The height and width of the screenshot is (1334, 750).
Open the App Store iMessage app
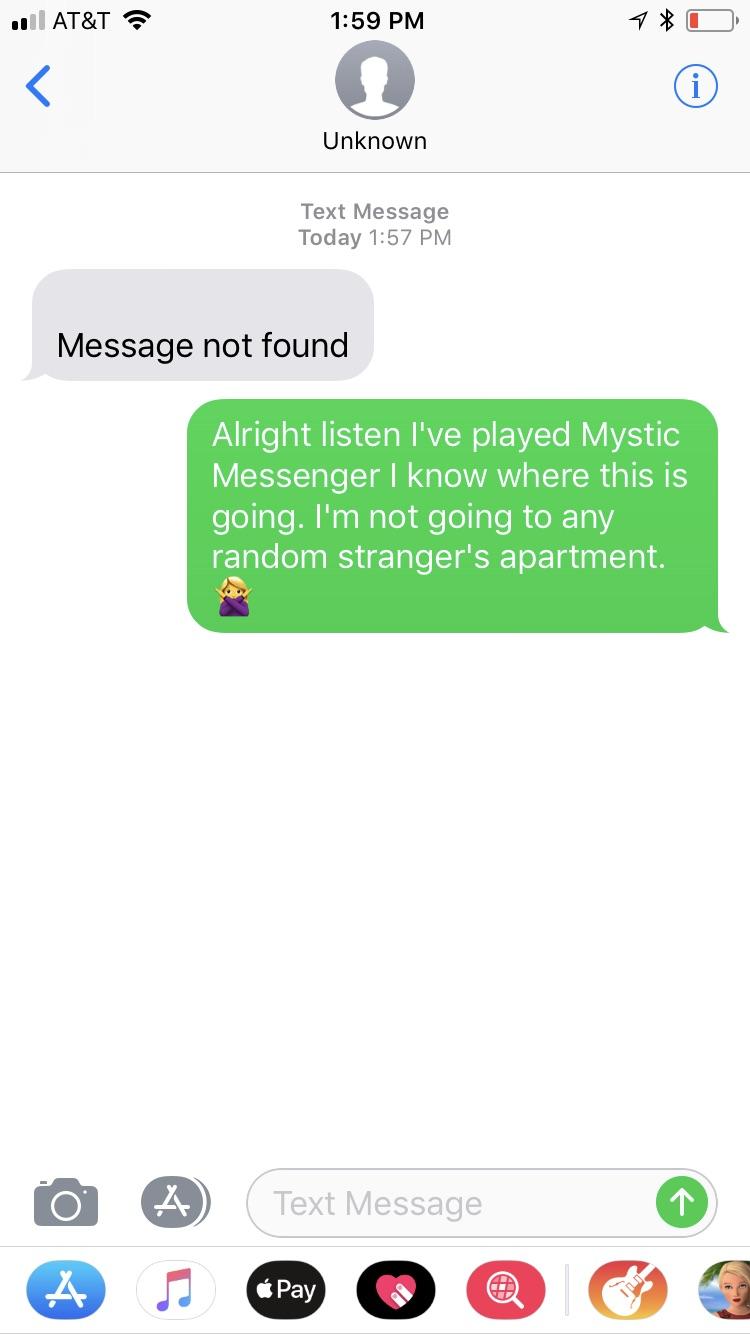coord(66,1290)
